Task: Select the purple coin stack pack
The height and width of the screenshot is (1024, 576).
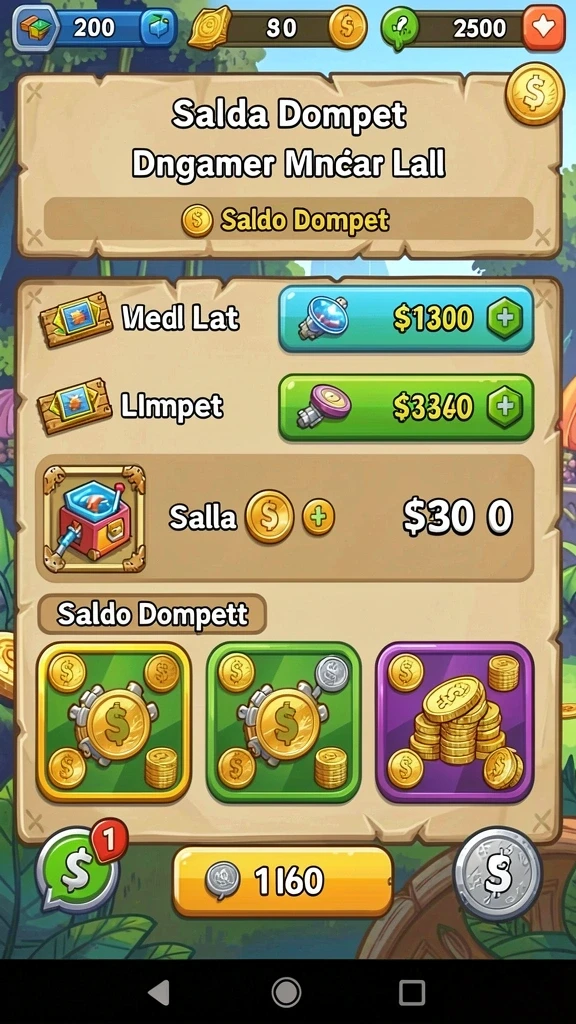Action: pyautogui.click(x=455, y=722)
